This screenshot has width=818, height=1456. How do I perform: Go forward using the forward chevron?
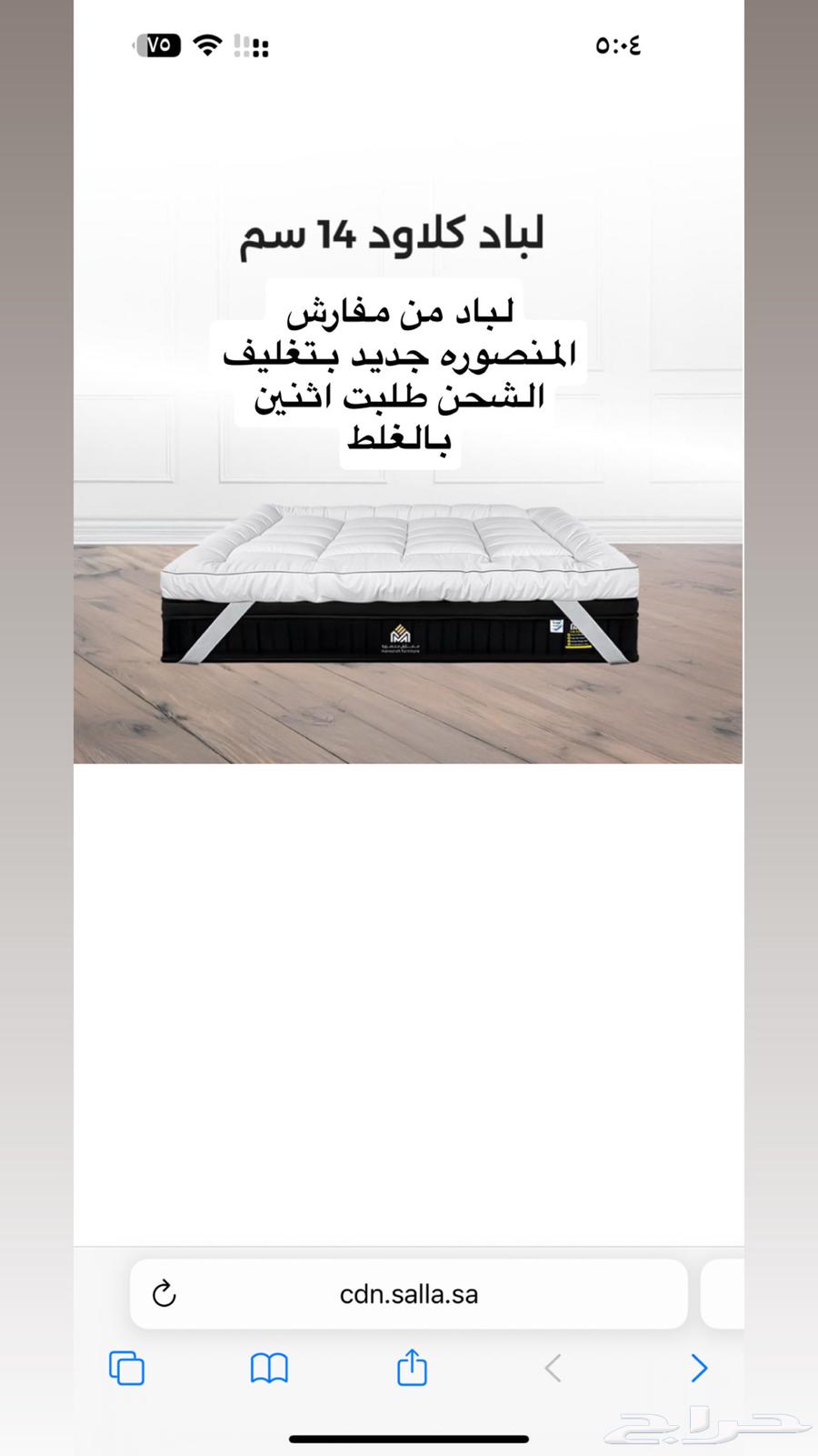click(698, 1368)
